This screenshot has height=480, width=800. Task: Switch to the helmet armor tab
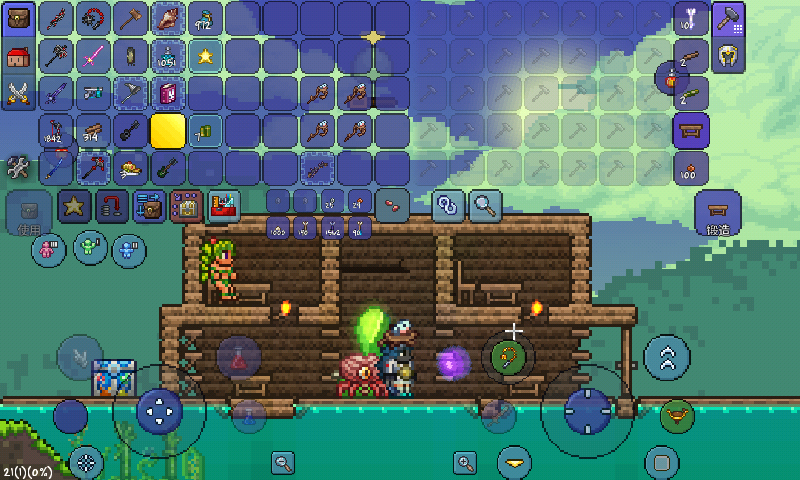tap(727, 56)
